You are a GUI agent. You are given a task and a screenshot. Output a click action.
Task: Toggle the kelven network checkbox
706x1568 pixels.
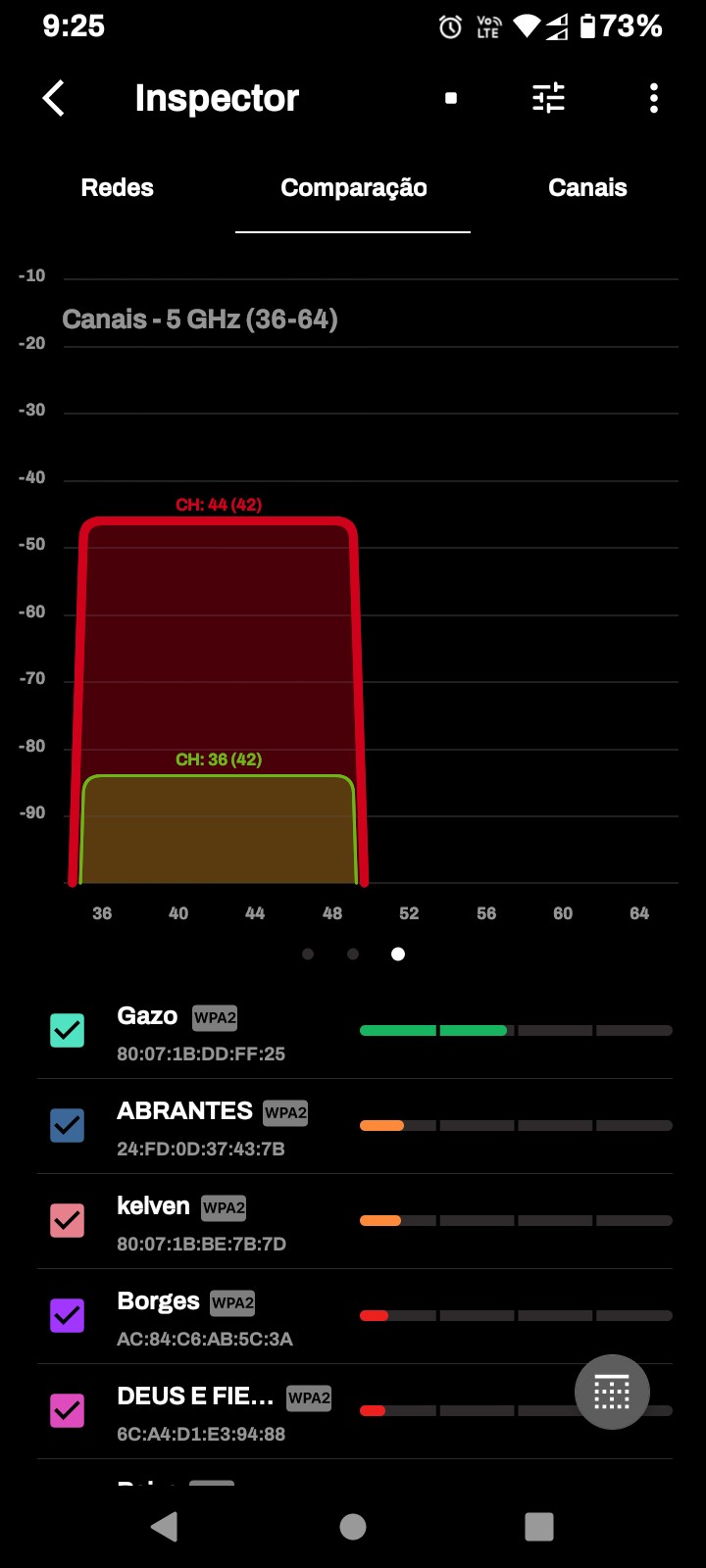pos(68,1220)
